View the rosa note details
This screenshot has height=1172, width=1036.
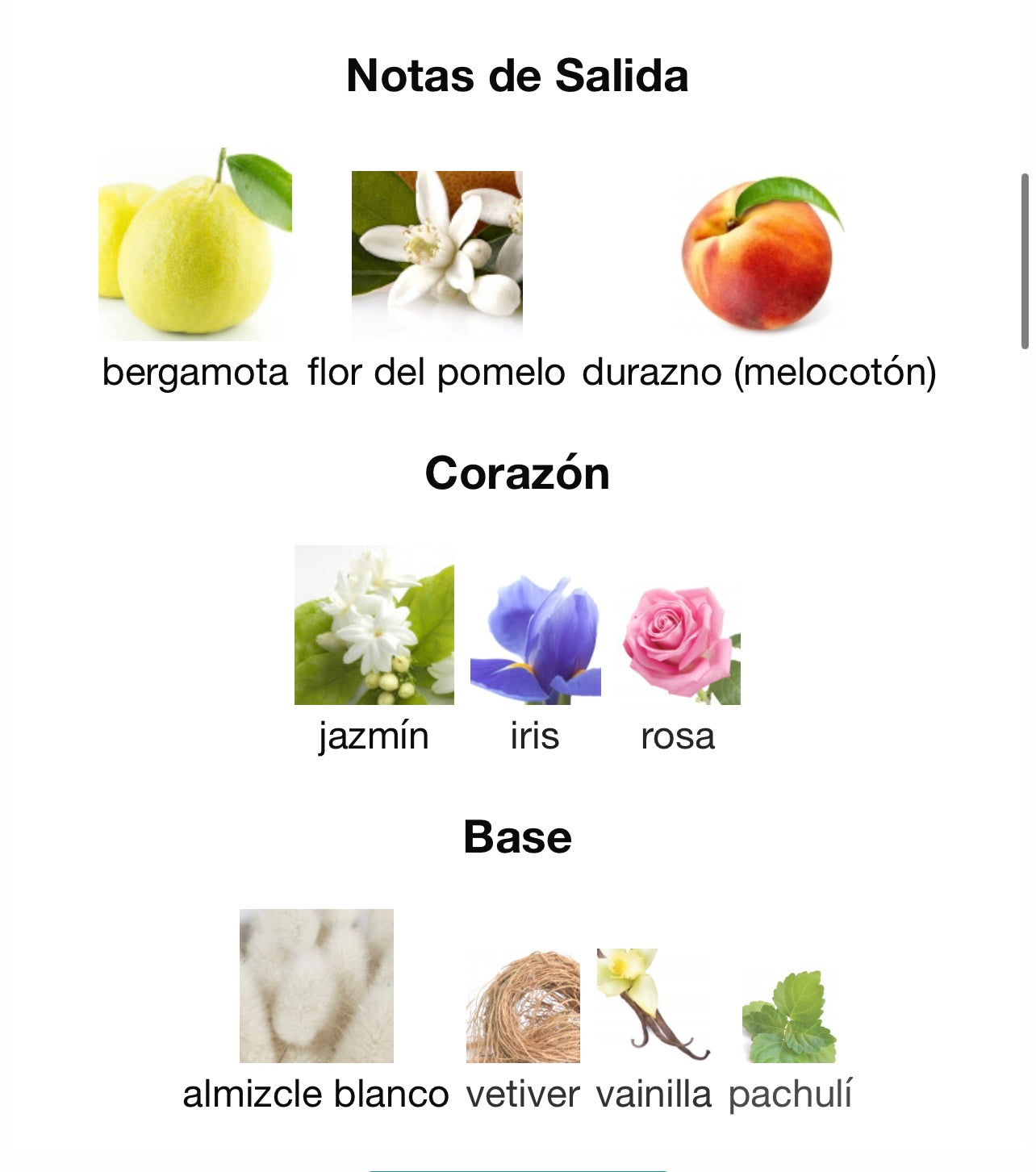[x=679, y=644]
